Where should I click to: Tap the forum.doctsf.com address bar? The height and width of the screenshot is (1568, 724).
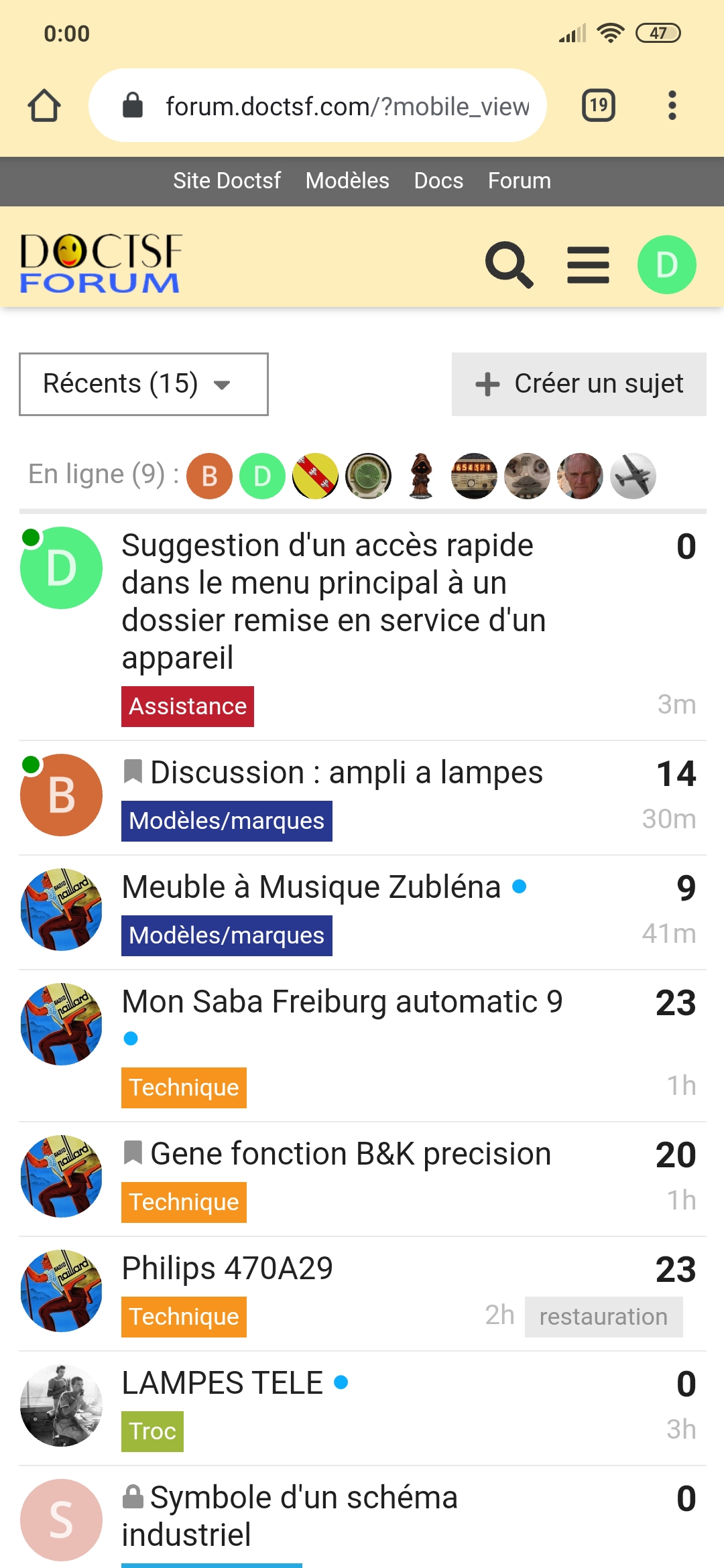click(x=318, y=105)
